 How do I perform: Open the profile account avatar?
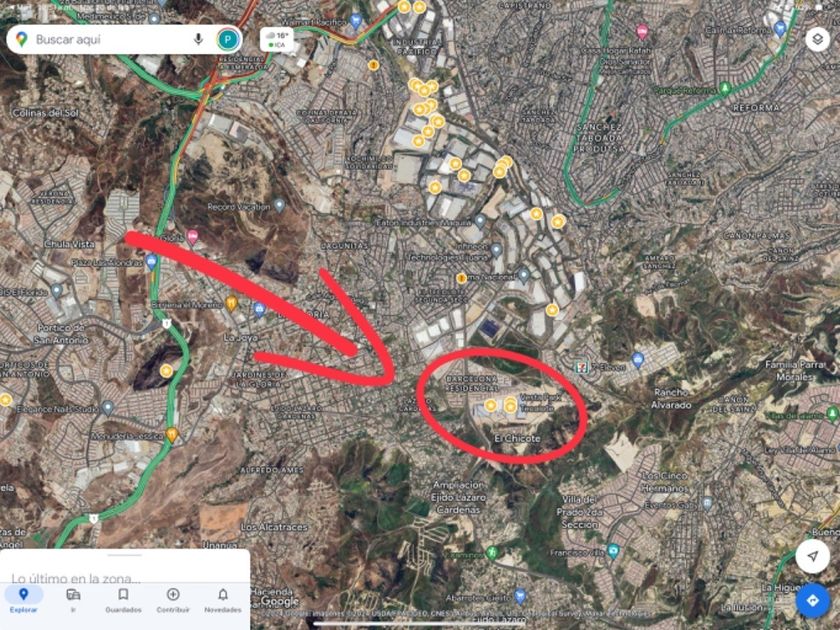(229, 39)
